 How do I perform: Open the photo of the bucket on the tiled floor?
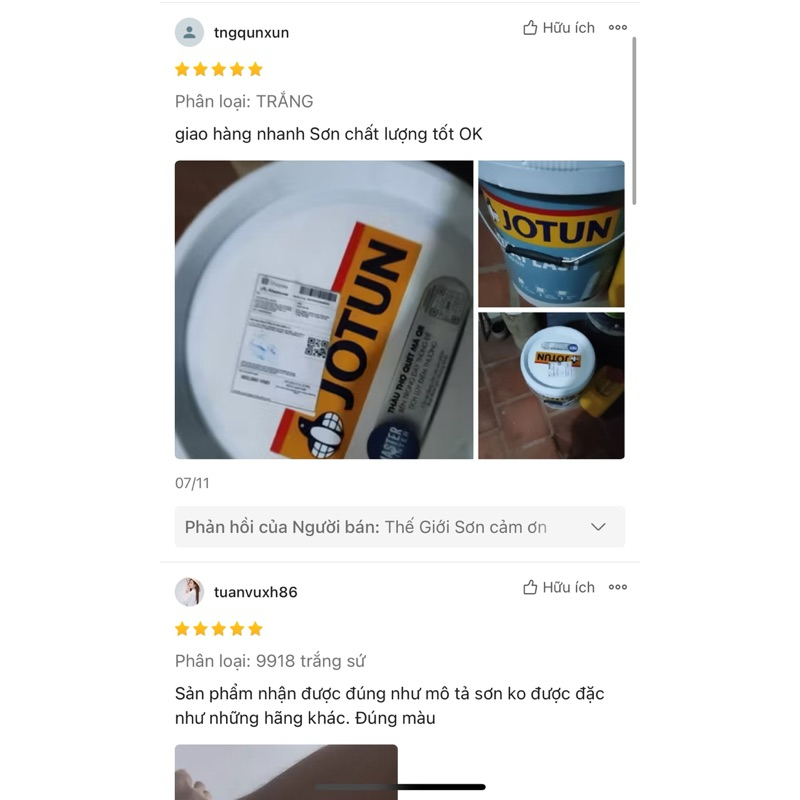[x=551, y=386]
